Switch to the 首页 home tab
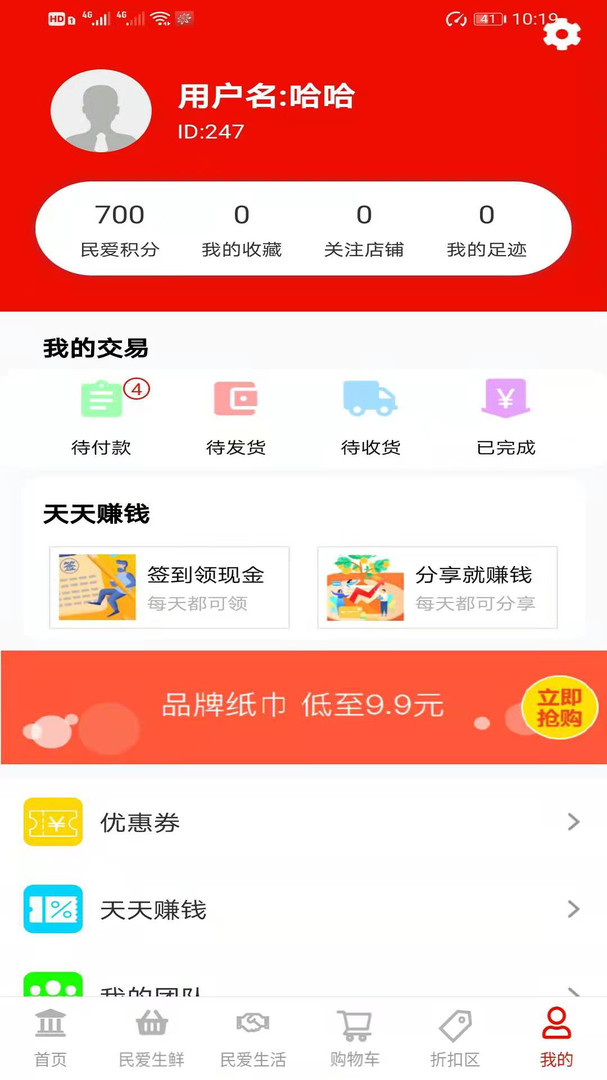Screen dimensions: 607x1080 click(x=50, y=1038)
